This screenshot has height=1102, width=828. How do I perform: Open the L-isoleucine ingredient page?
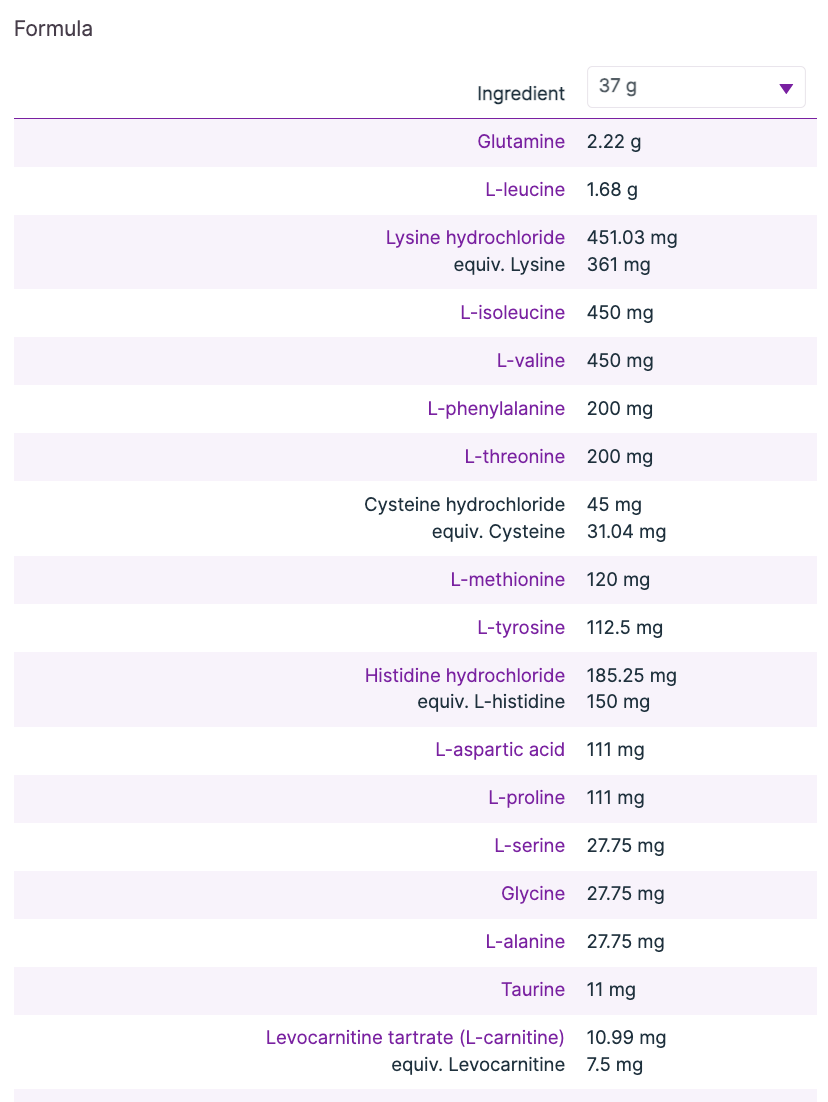point(512,313)
